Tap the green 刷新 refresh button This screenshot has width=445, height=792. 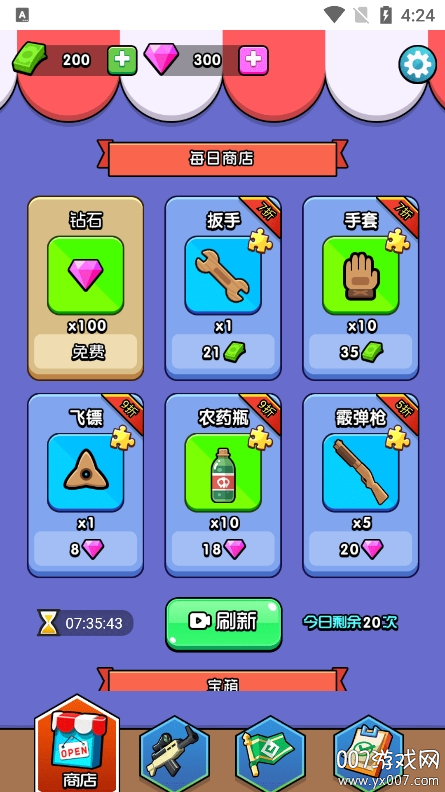pyautogui.click(x=224, y=624)
